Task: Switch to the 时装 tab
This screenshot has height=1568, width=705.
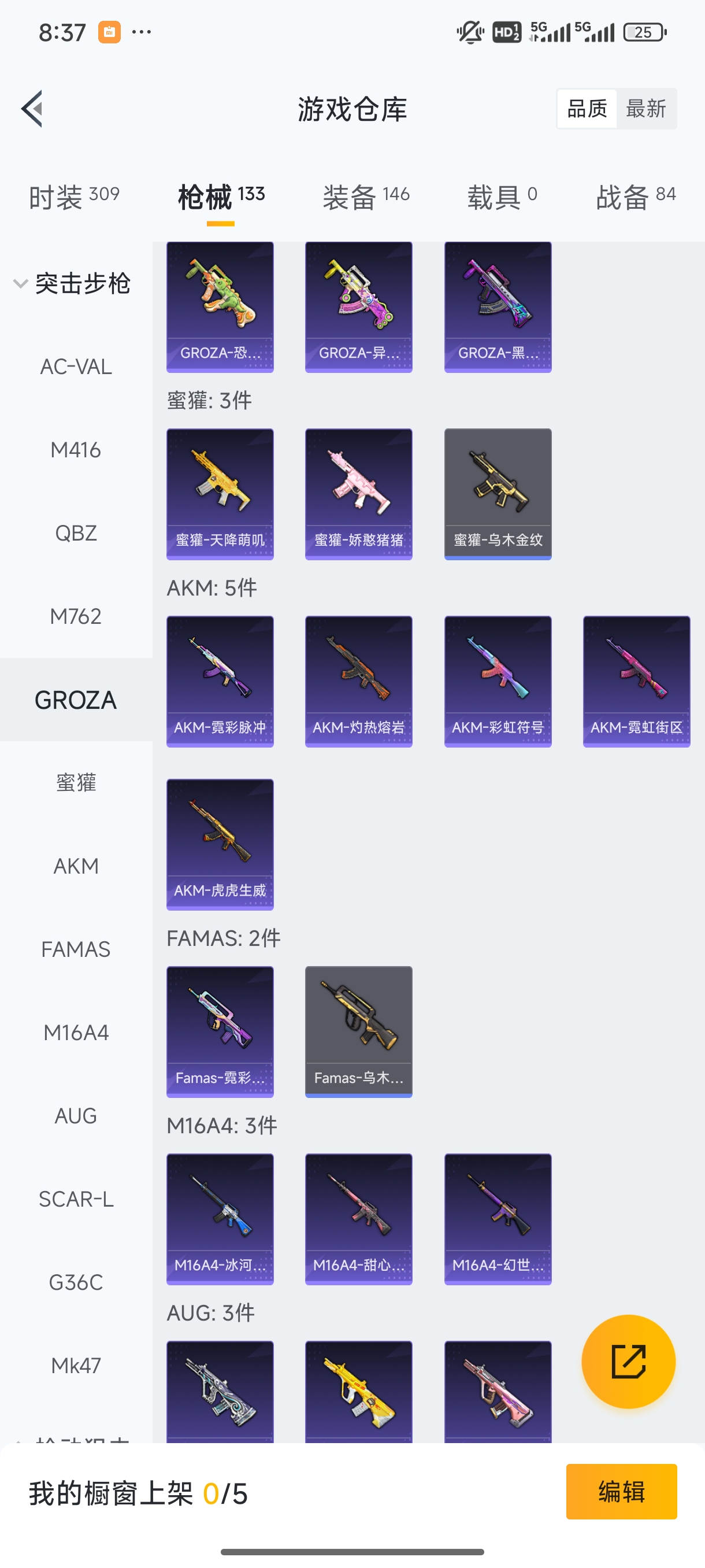Action: click(x=73, y=197)
